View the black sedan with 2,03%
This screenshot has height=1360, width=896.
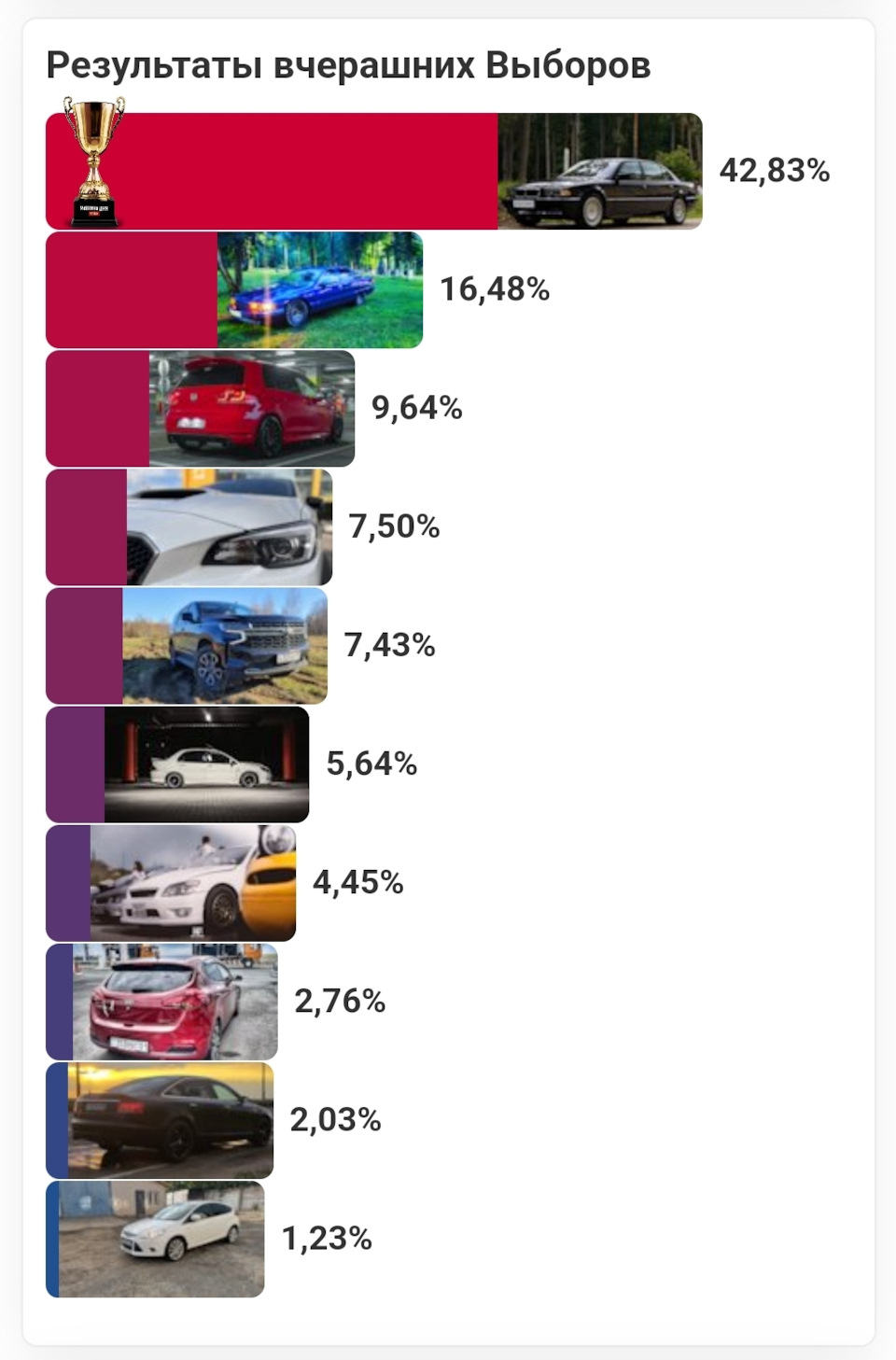[170, 1119]
